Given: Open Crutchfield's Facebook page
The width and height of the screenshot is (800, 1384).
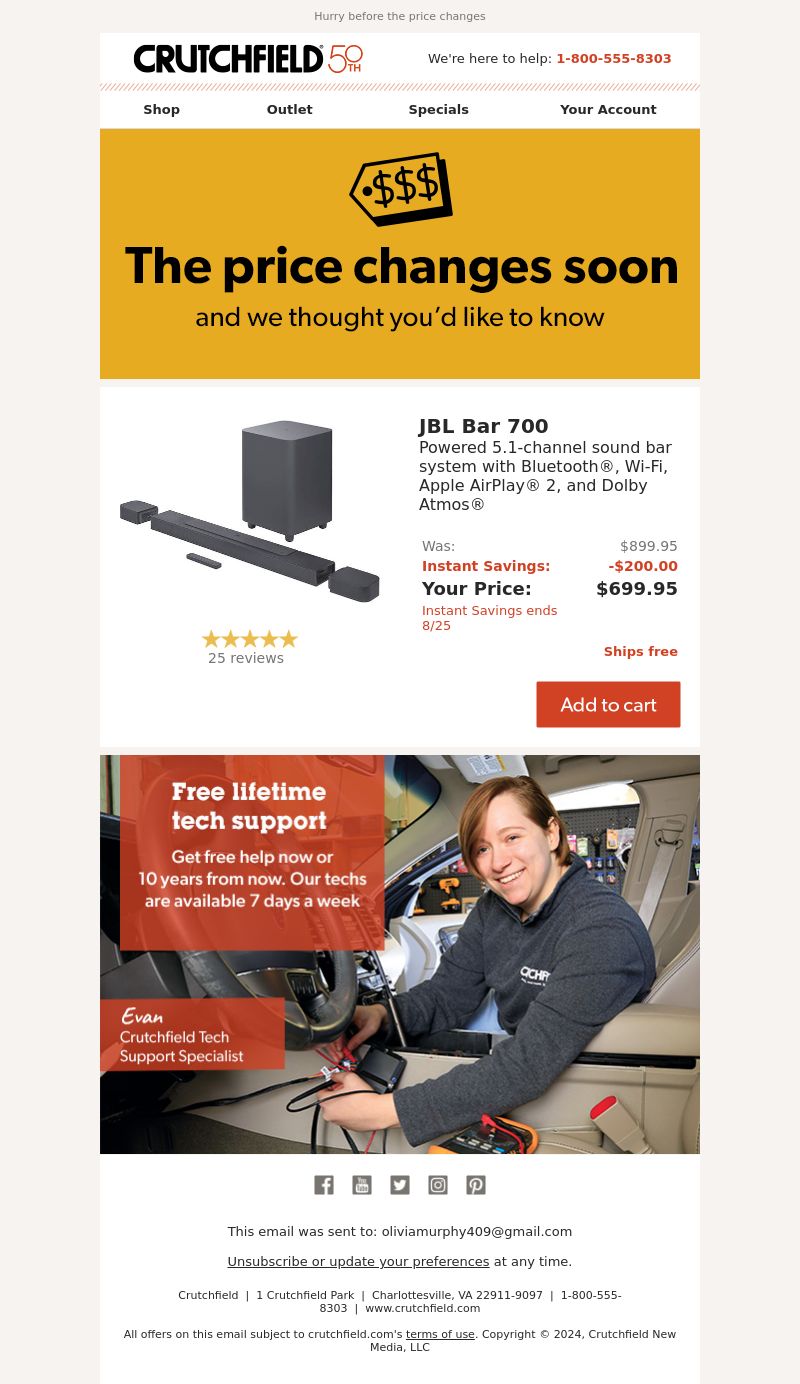Looking at the screenshot, I should tap(324, 1185).
